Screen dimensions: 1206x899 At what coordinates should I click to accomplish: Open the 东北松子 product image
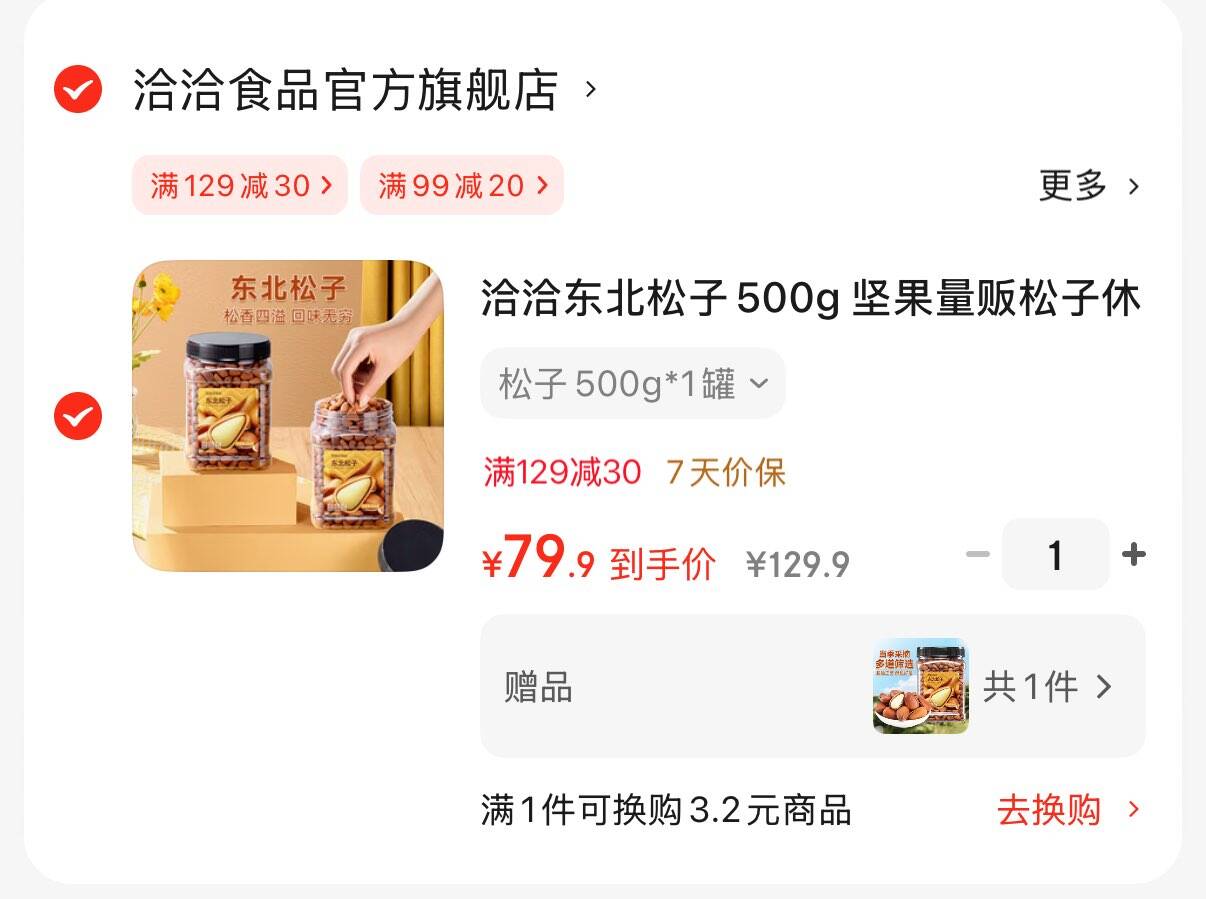288,416
